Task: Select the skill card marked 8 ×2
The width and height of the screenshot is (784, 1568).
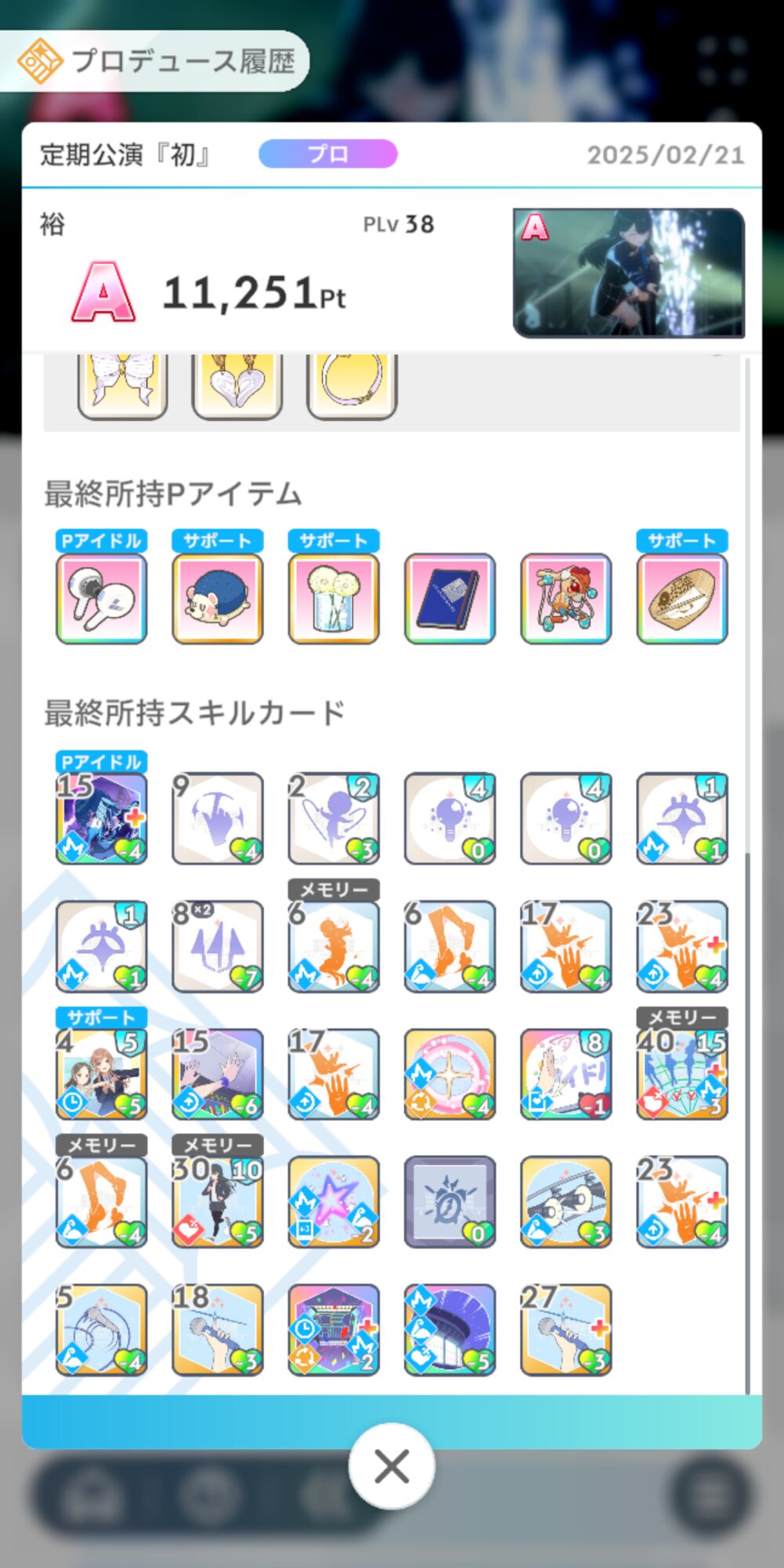Action: (217, 946)
